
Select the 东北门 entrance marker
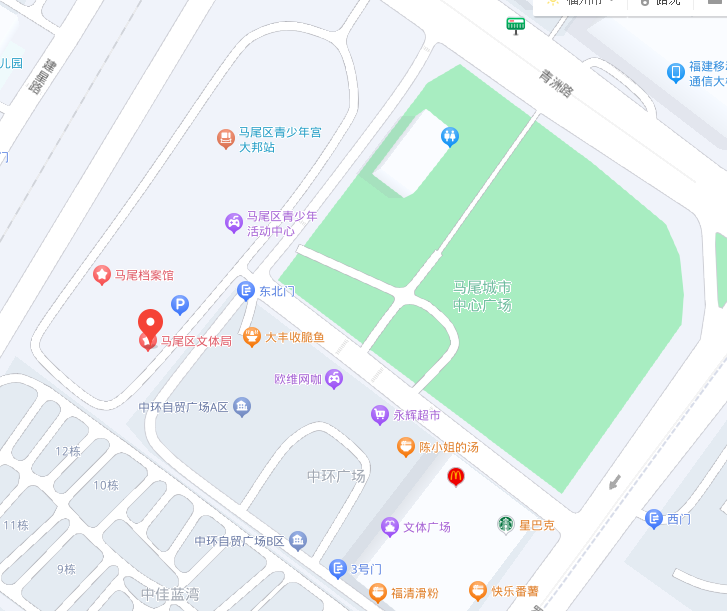(x=246, y=291)
